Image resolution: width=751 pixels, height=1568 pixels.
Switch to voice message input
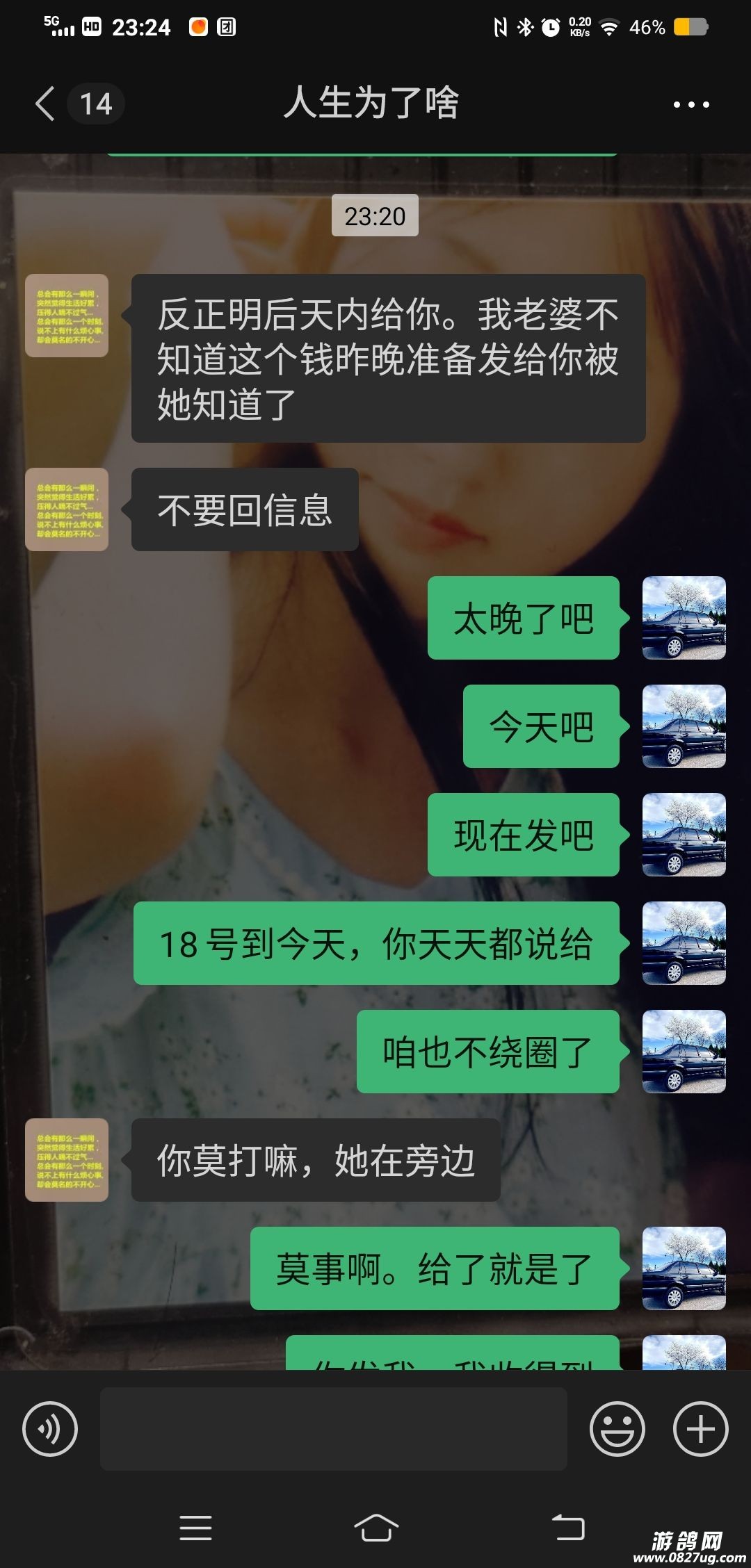pyautogui.click(x=50, y=1429)
